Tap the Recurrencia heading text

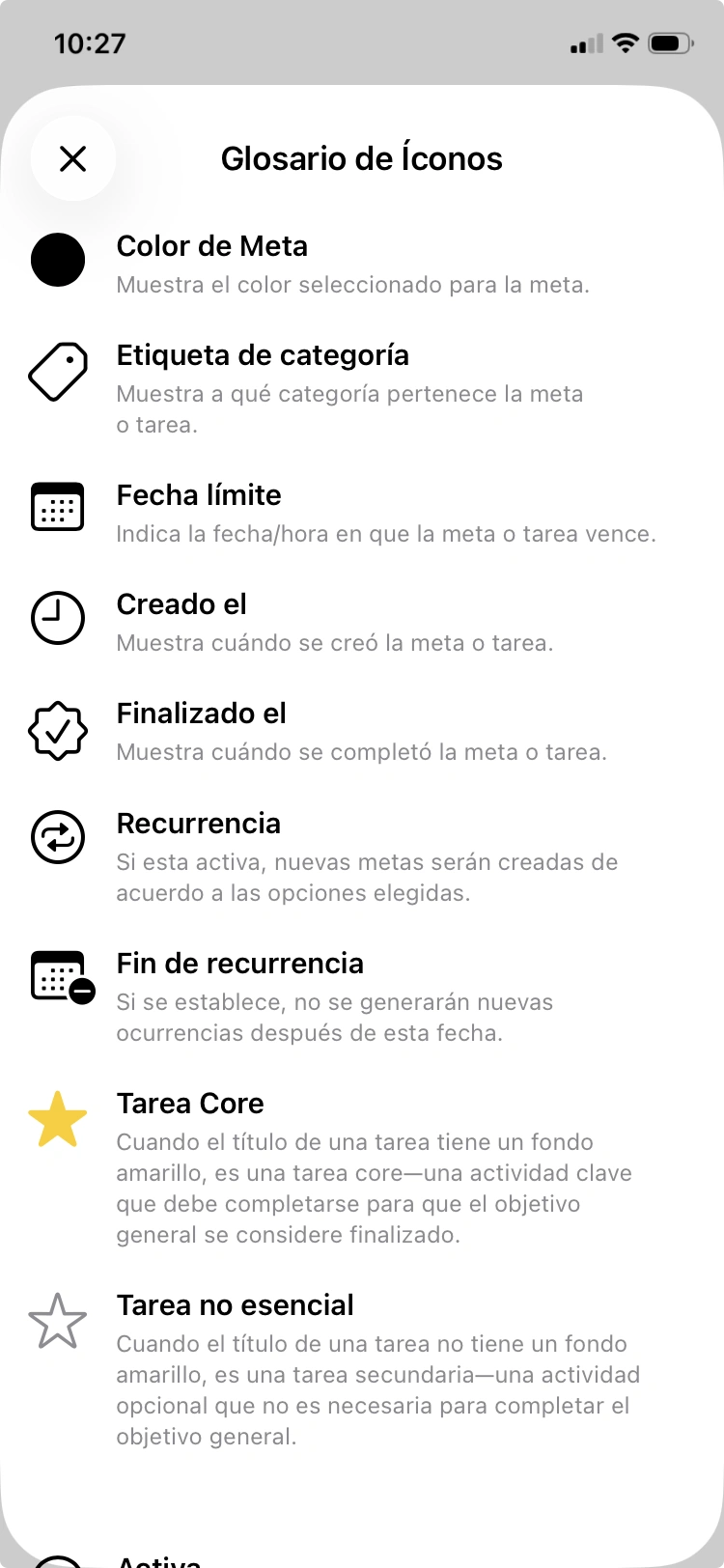point(198,824)
